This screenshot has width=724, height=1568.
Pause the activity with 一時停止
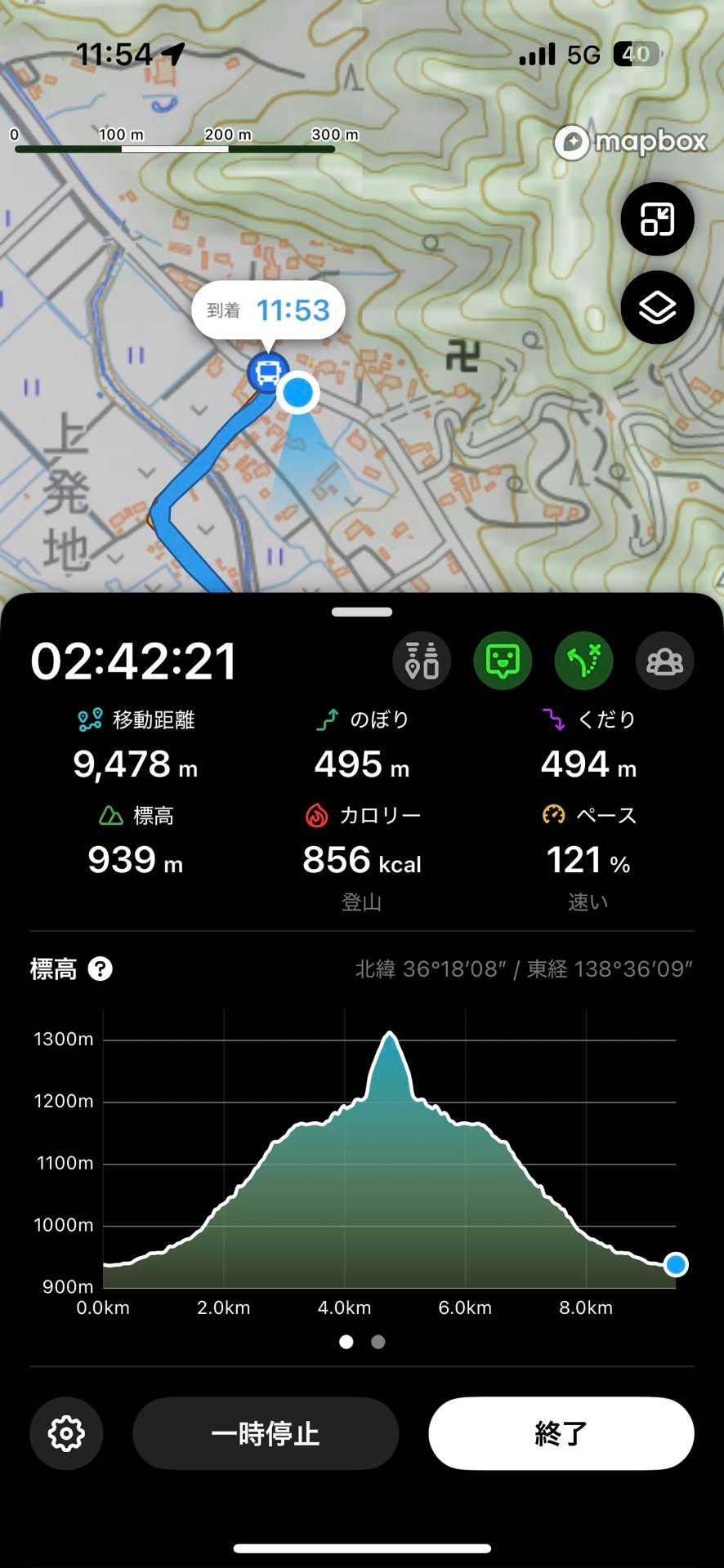(266, 1433)
